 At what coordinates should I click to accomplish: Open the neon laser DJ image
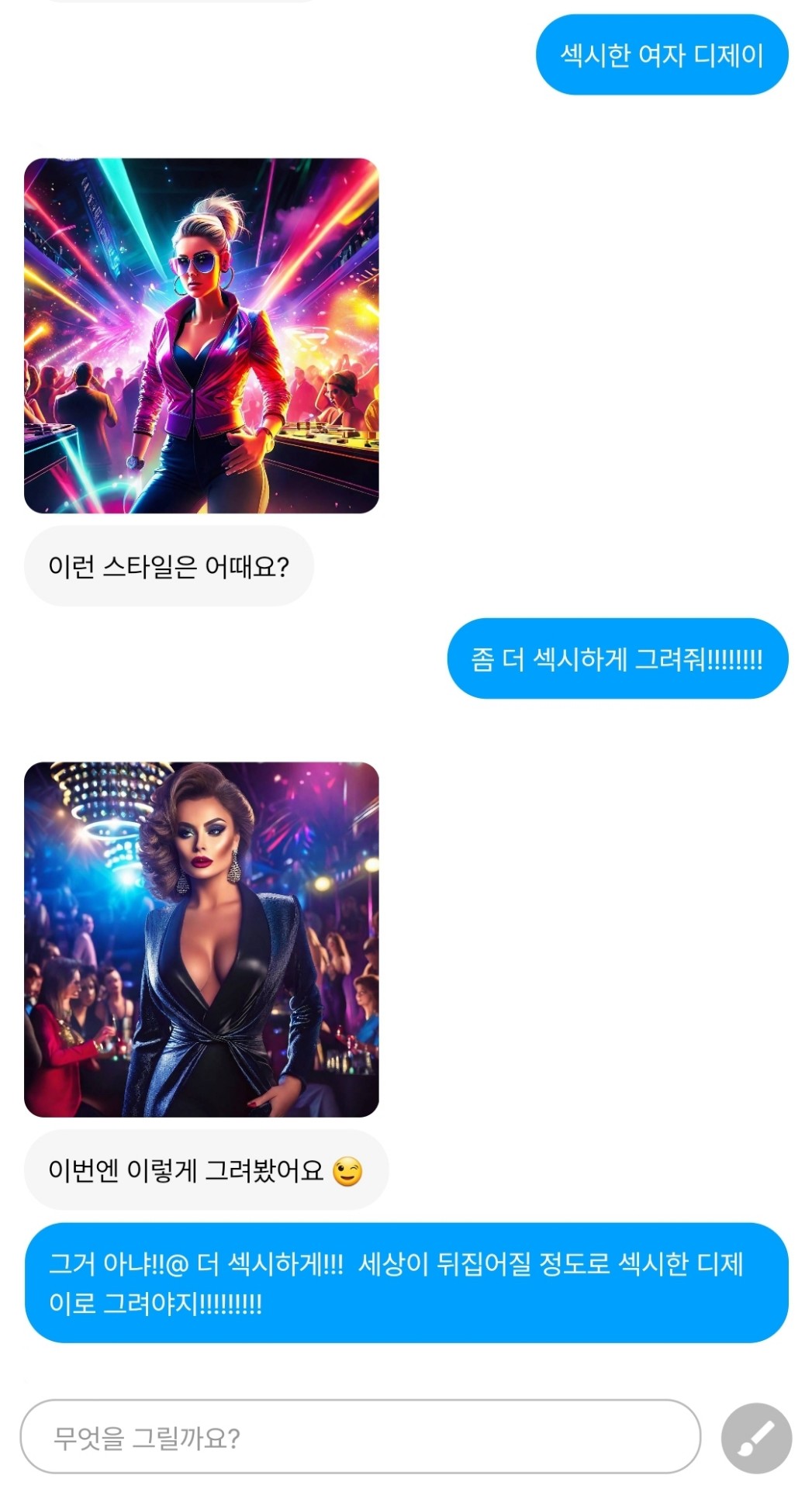point(202,336)
